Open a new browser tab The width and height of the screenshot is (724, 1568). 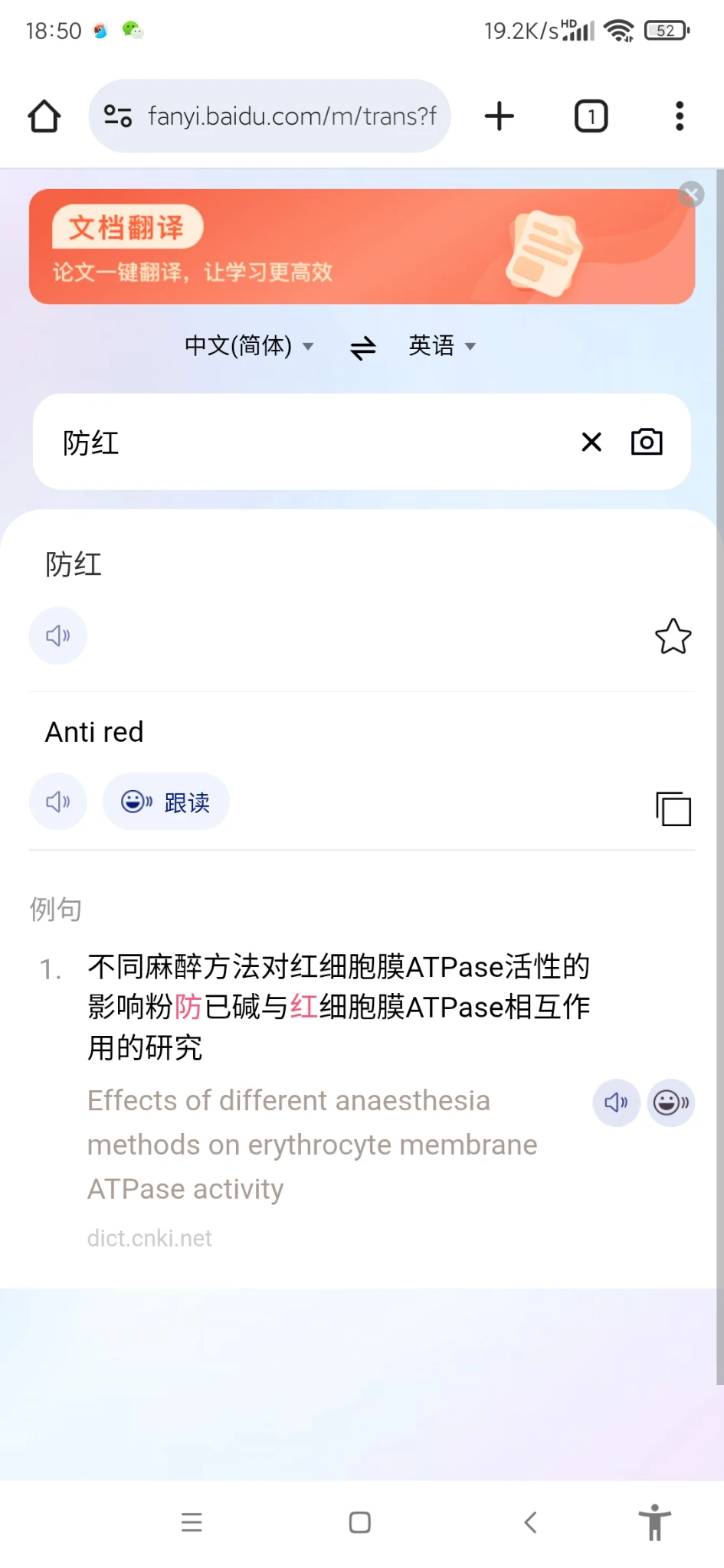(500, 116)
